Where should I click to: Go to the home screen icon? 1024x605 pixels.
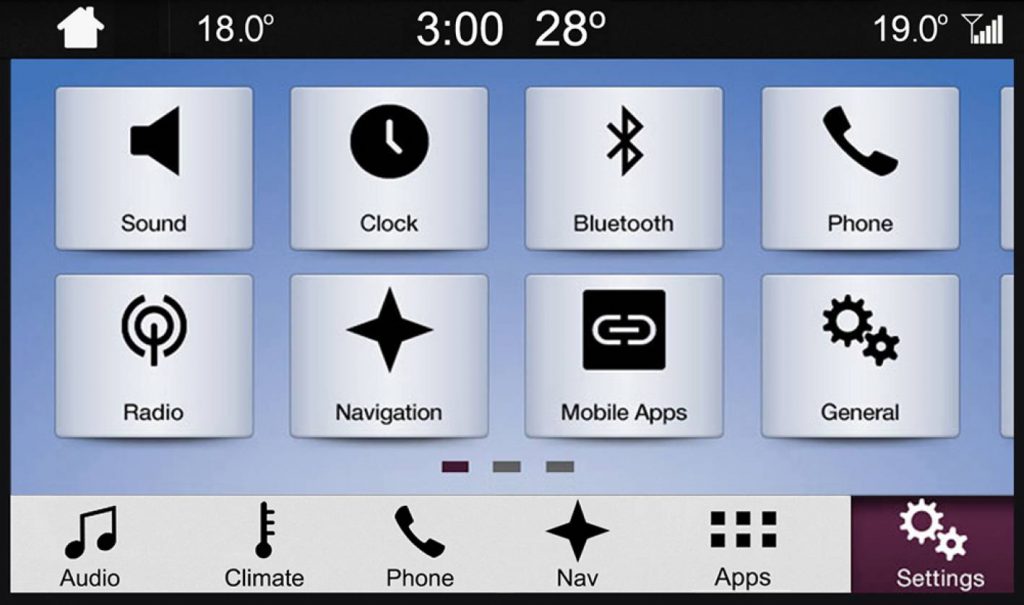click(x=81, y=28)
